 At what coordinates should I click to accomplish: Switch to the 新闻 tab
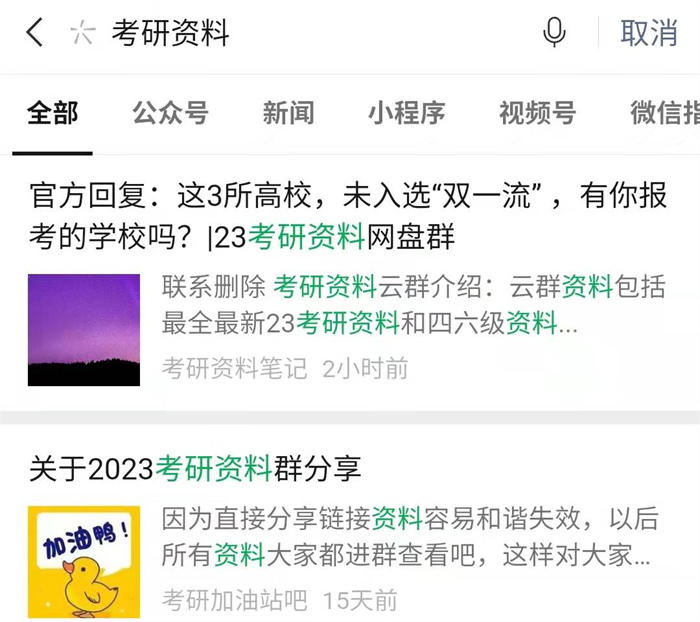point(288,113)
